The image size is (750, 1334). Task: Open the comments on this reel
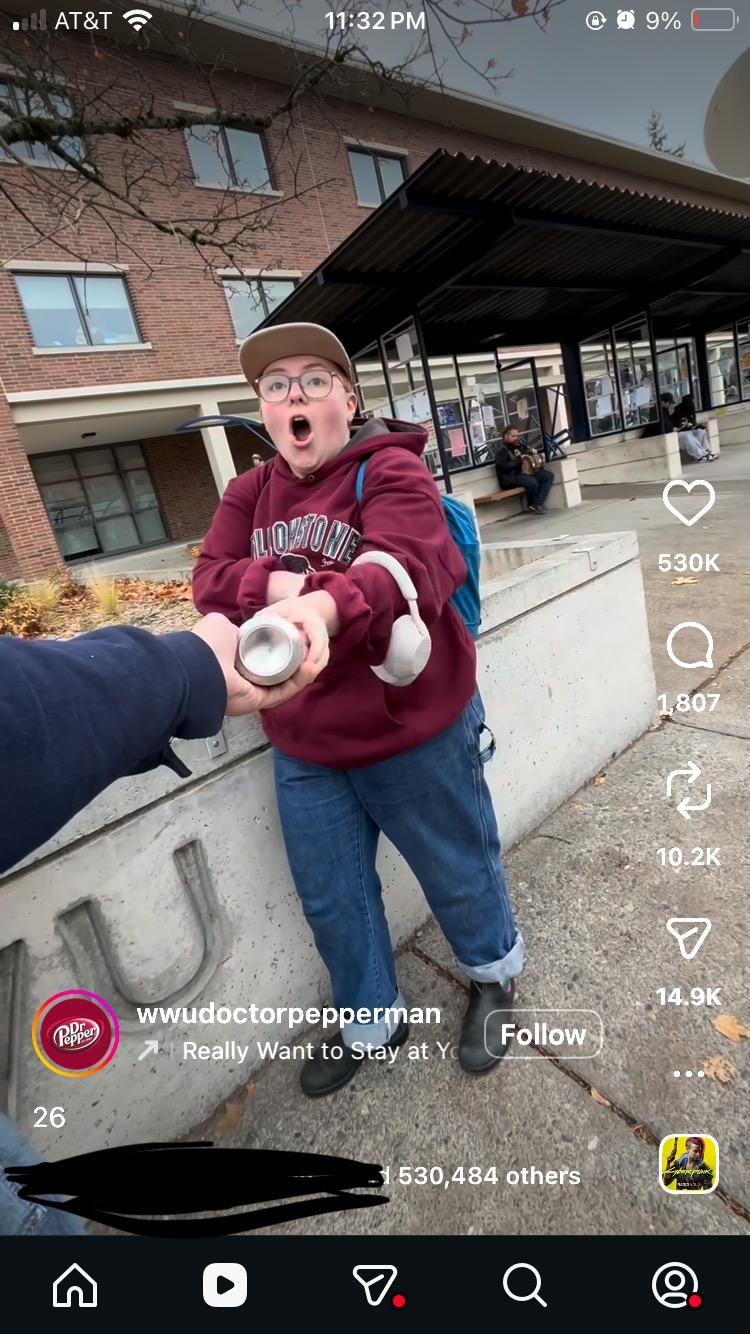point(689,647)
